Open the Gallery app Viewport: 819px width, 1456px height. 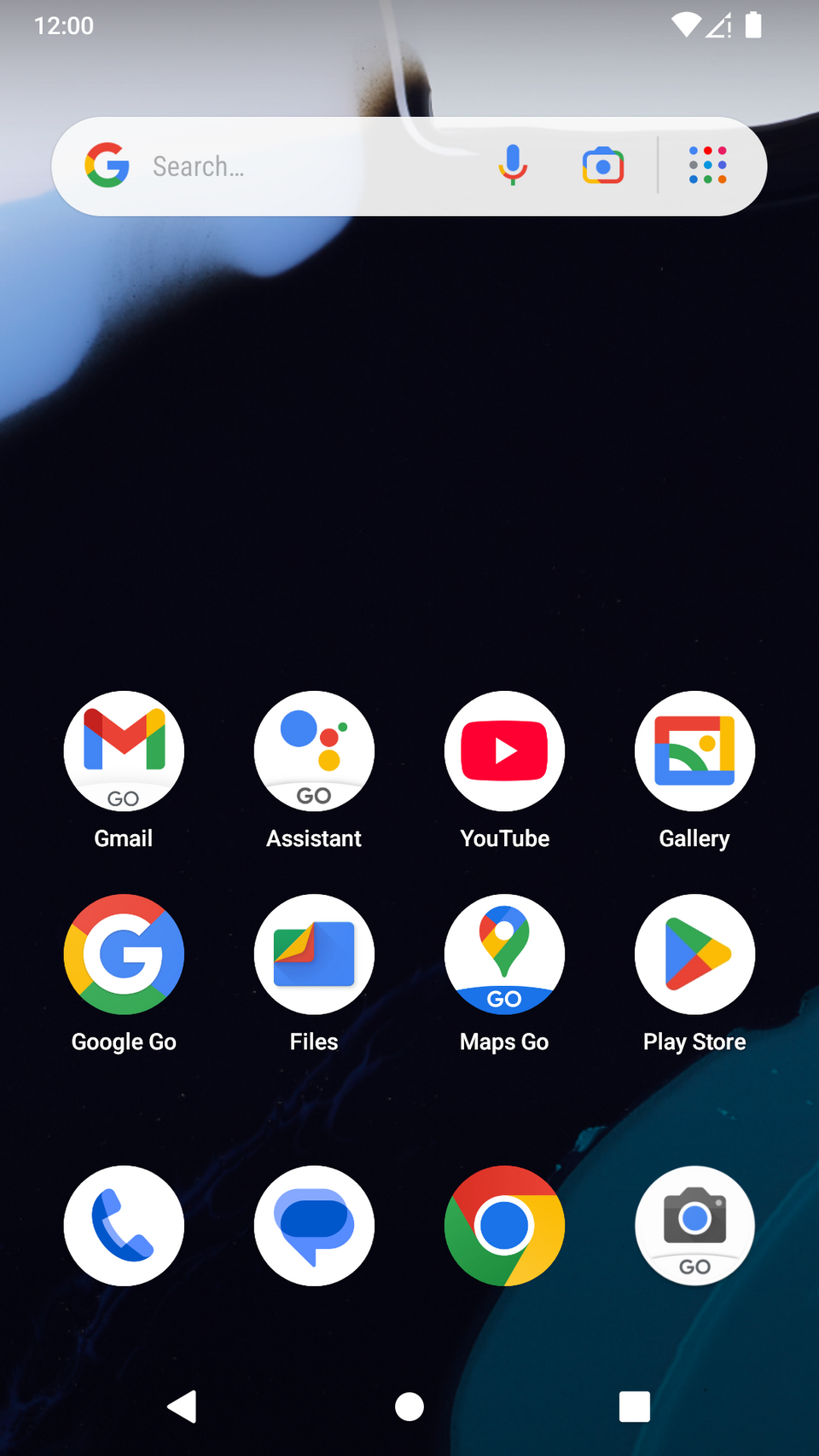click(x=694, y=751)
